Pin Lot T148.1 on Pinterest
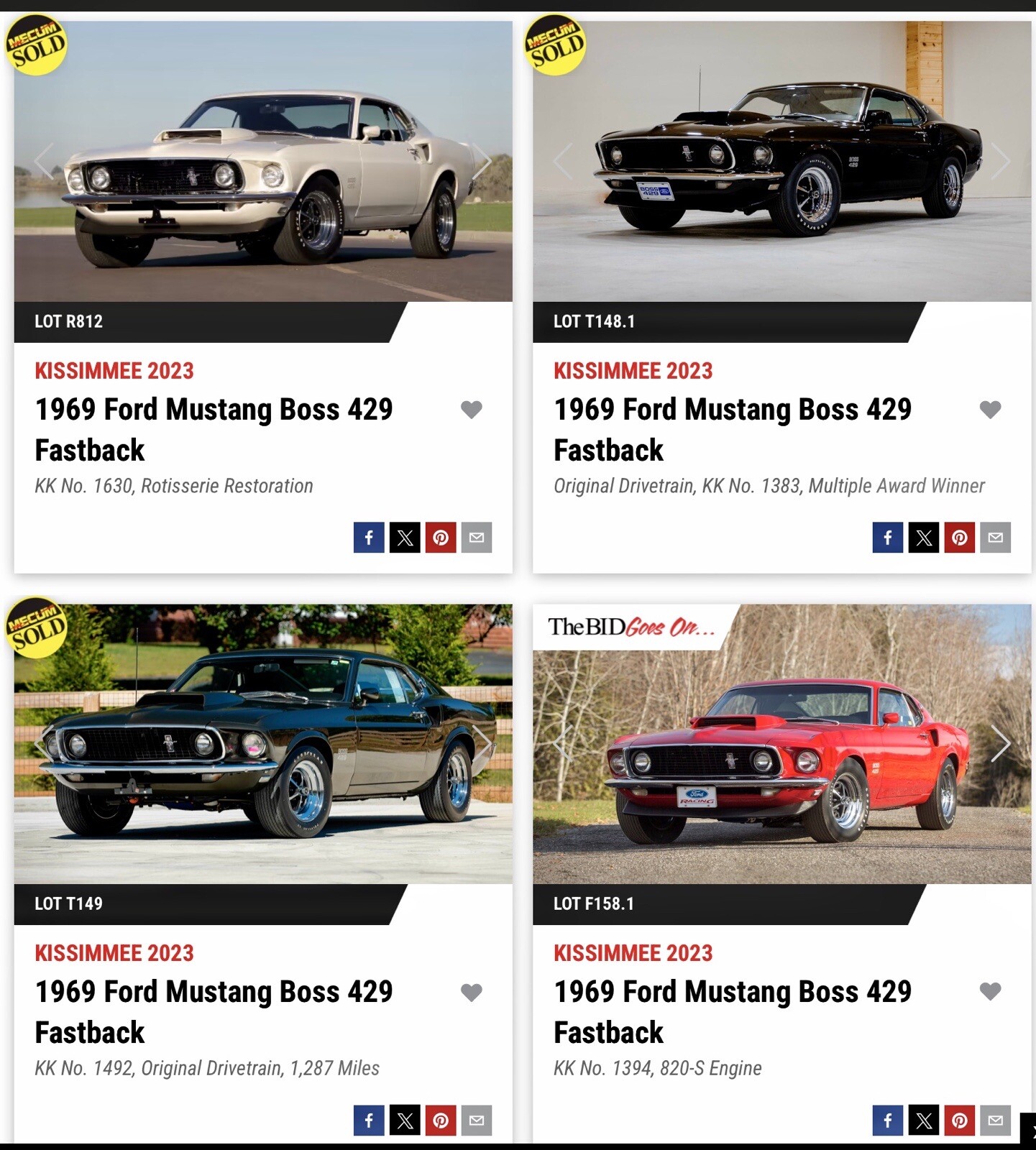The height and width of the screenshot is (1150, 1036). [x=960, y=538]
